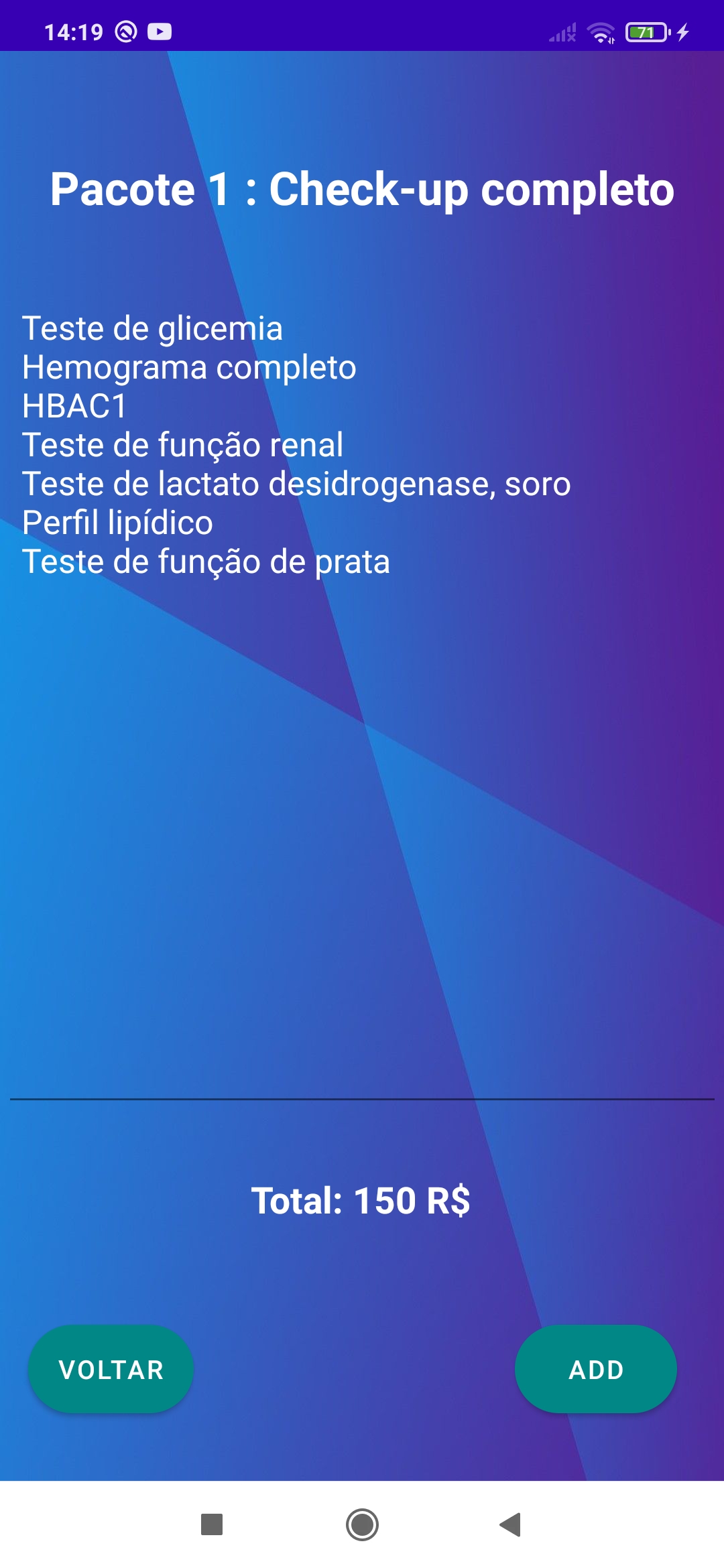Image resolution: width=724 pixels, height=1568 pixels.
Task: Select the Perfil lipídico item
Action: point(116,523)
